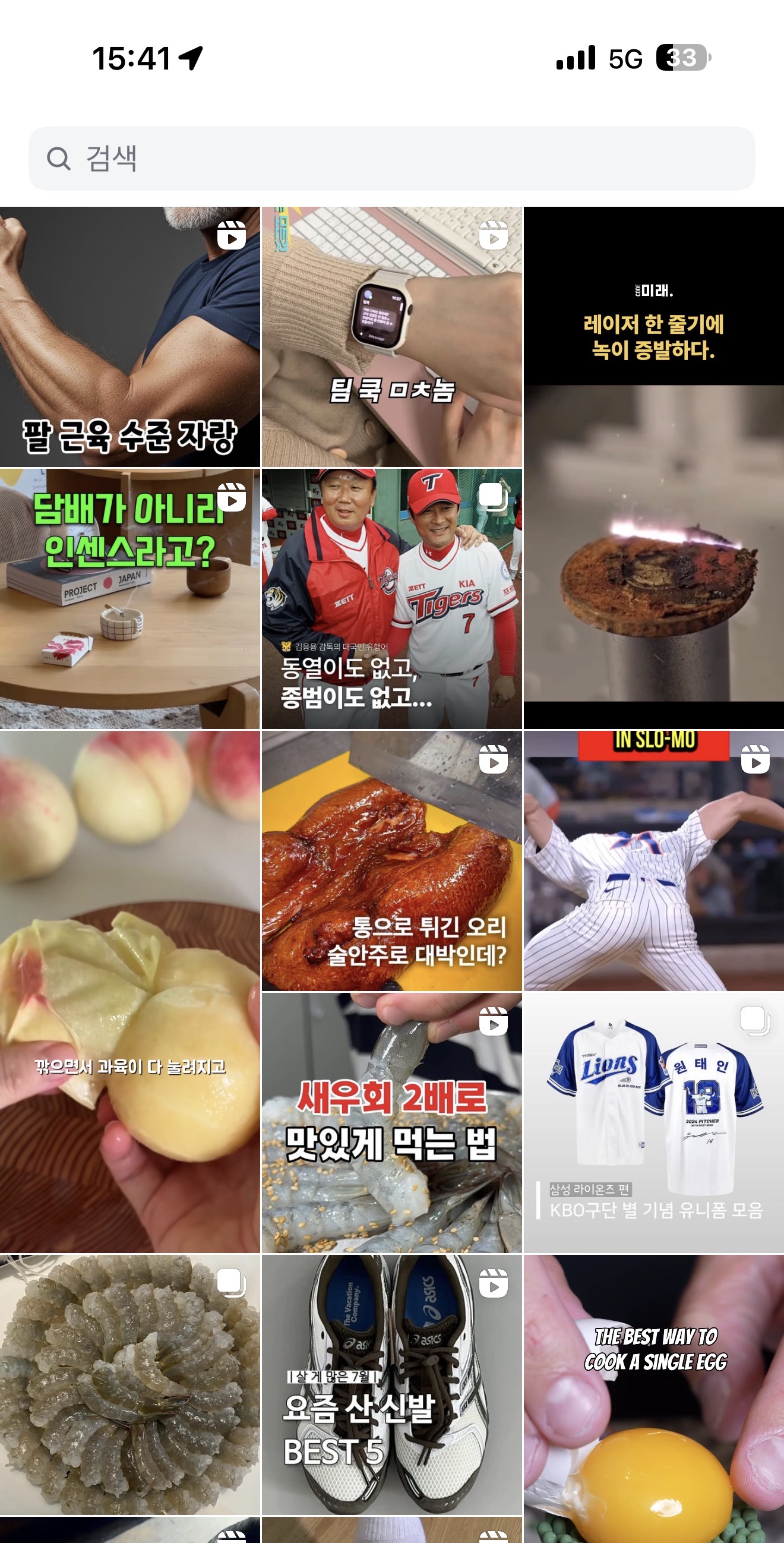The image size is (784, 1543).
Task: Open the 요즘 산 신발 BEST 5 reel
Action: coord(391,1384)
